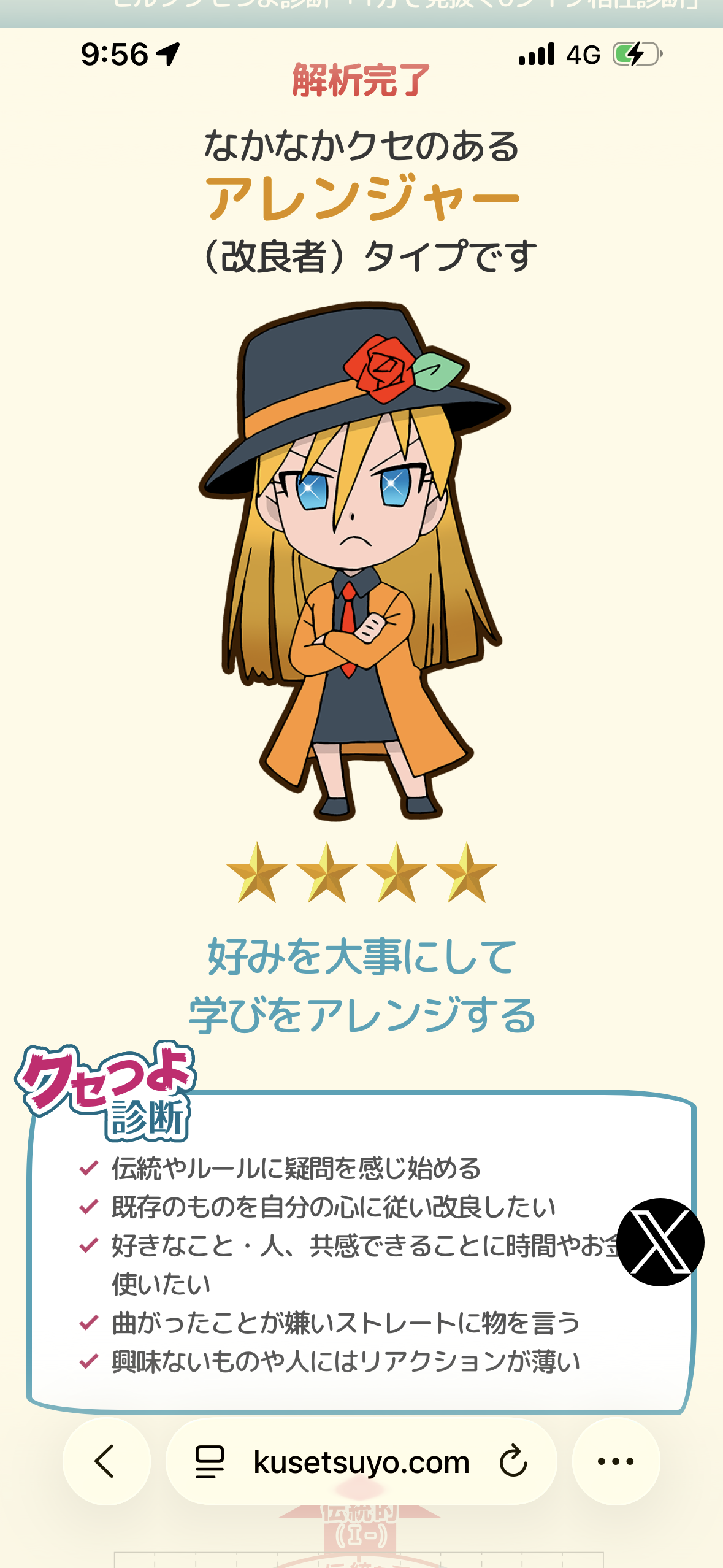Image resolution: width=723 pixels, height=1568 pixels.
Task: Tap the kusetsuyo.com address bar
Action: [x=361, y=1462]
